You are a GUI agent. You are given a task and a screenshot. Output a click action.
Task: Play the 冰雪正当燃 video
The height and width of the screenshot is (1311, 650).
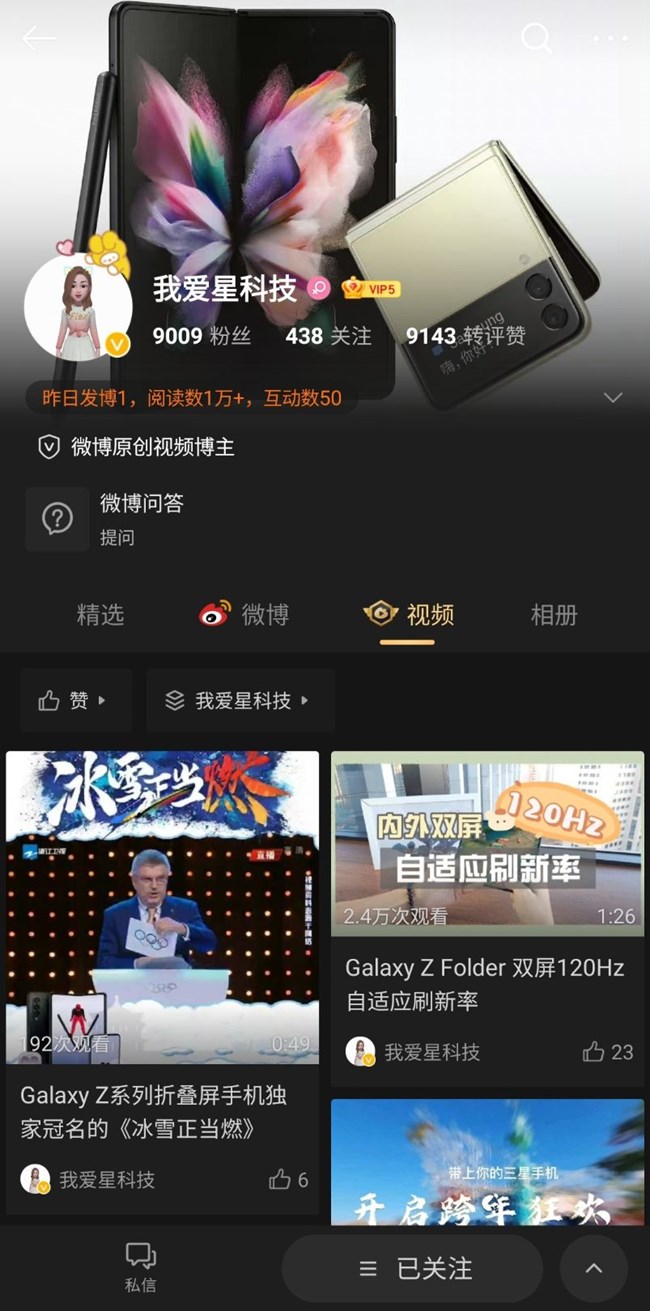(x=162, y=907)
